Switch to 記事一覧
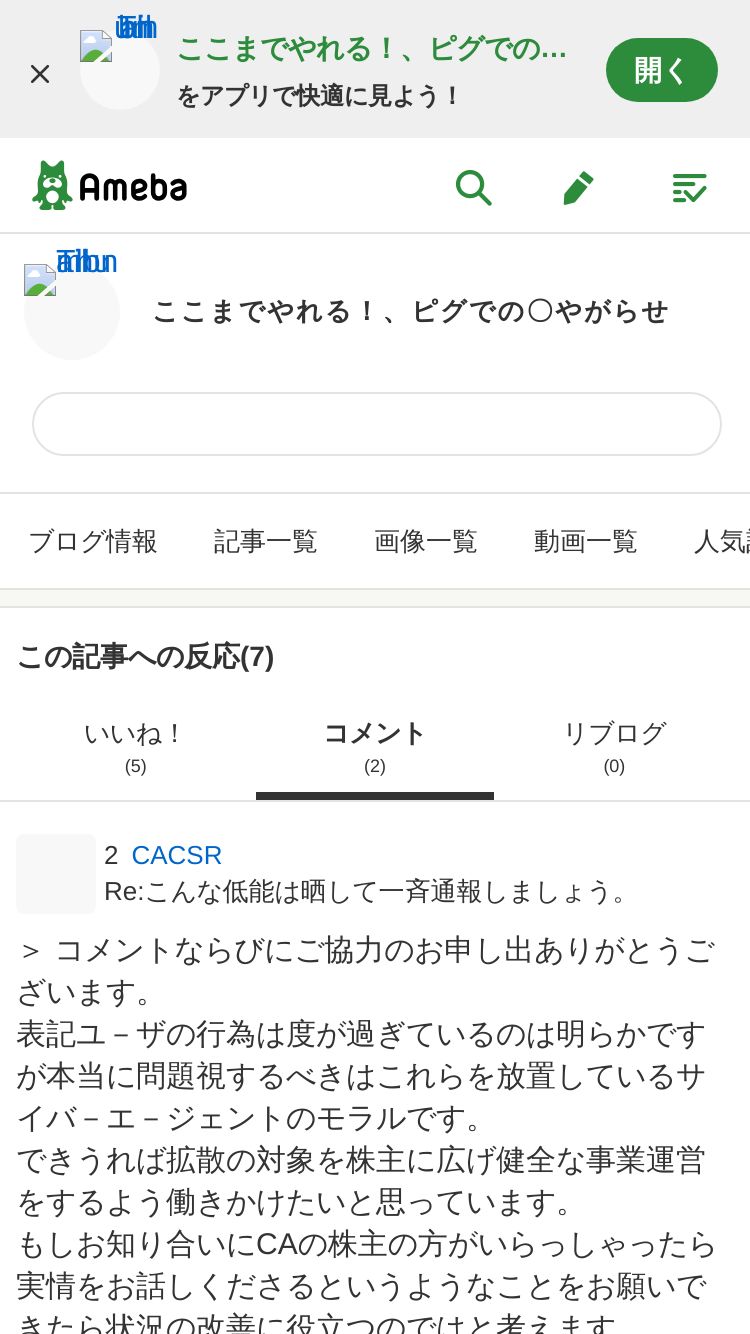 [266, 541]
